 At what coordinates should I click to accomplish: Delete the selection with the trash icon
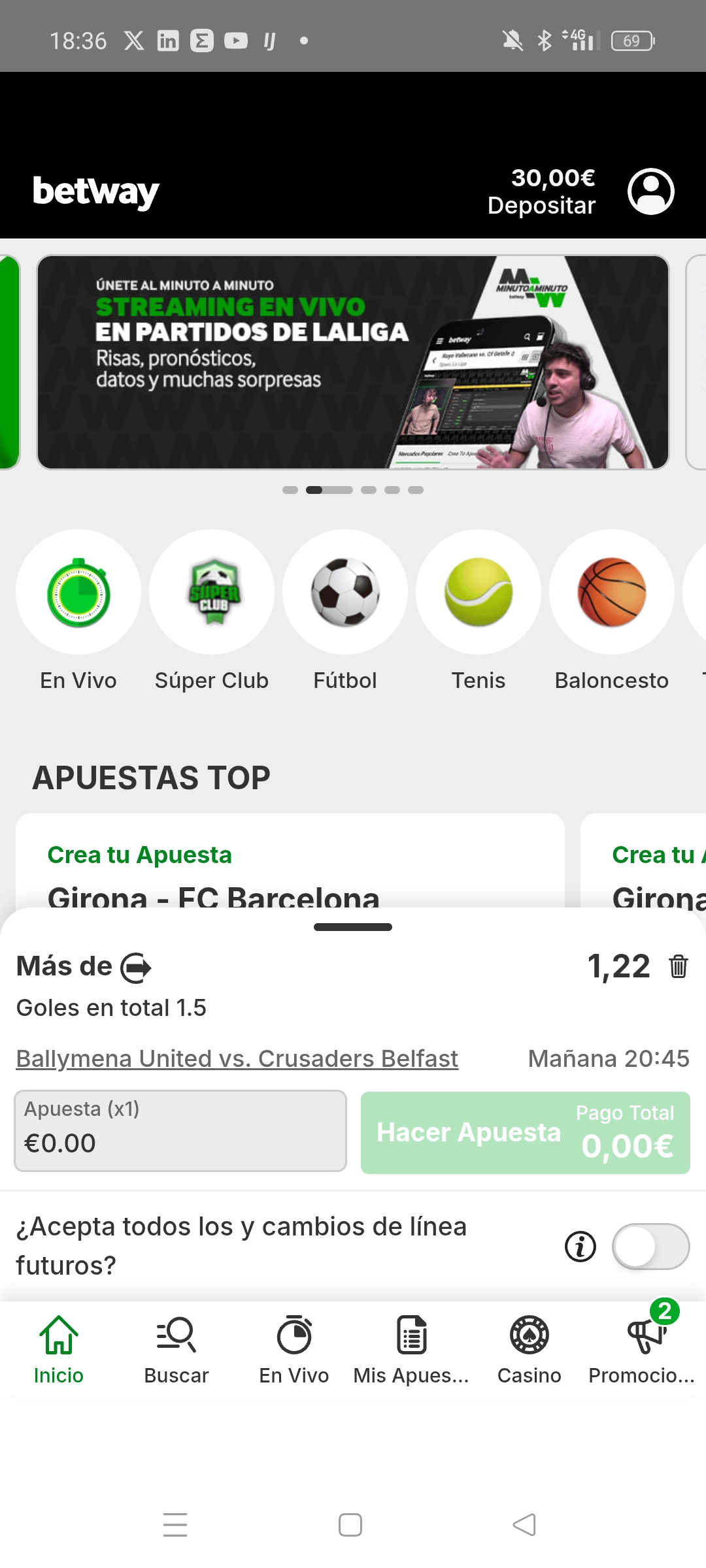(x=679, y=966)
